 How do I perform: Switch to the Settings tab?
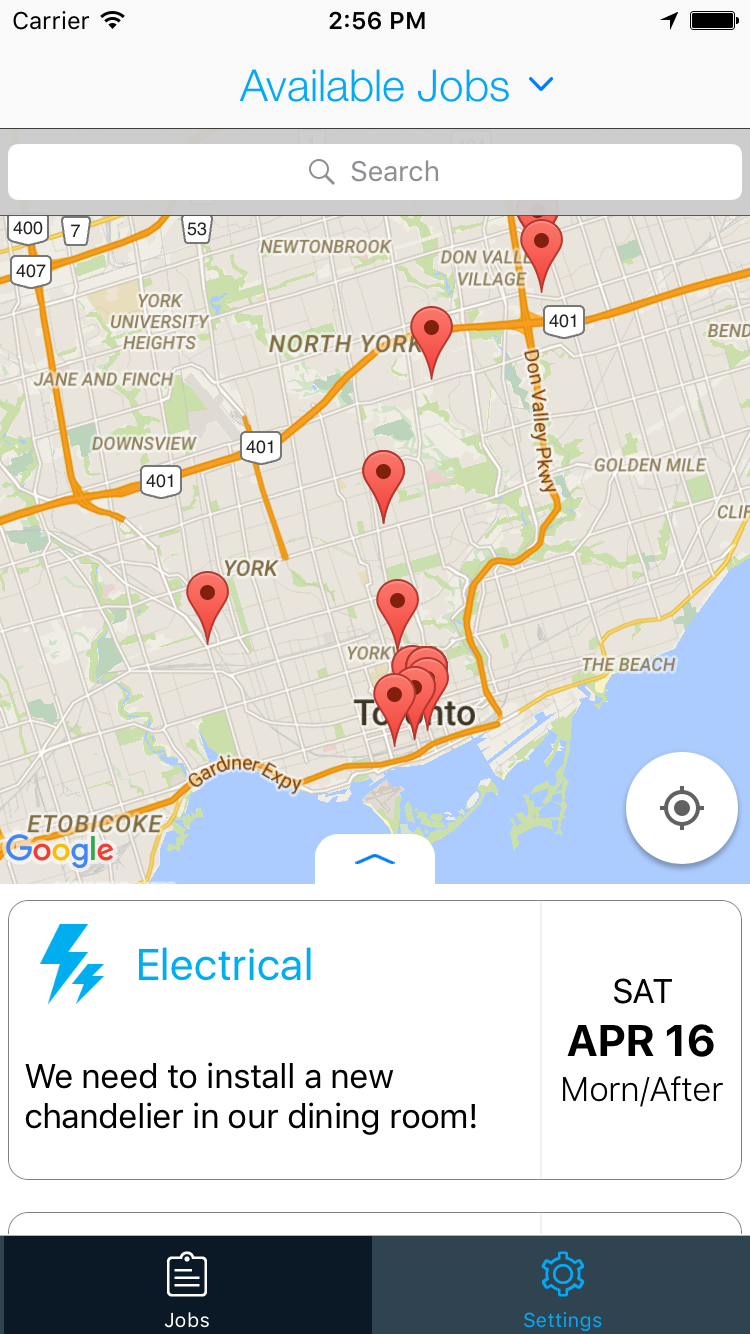coord(562,1285)
